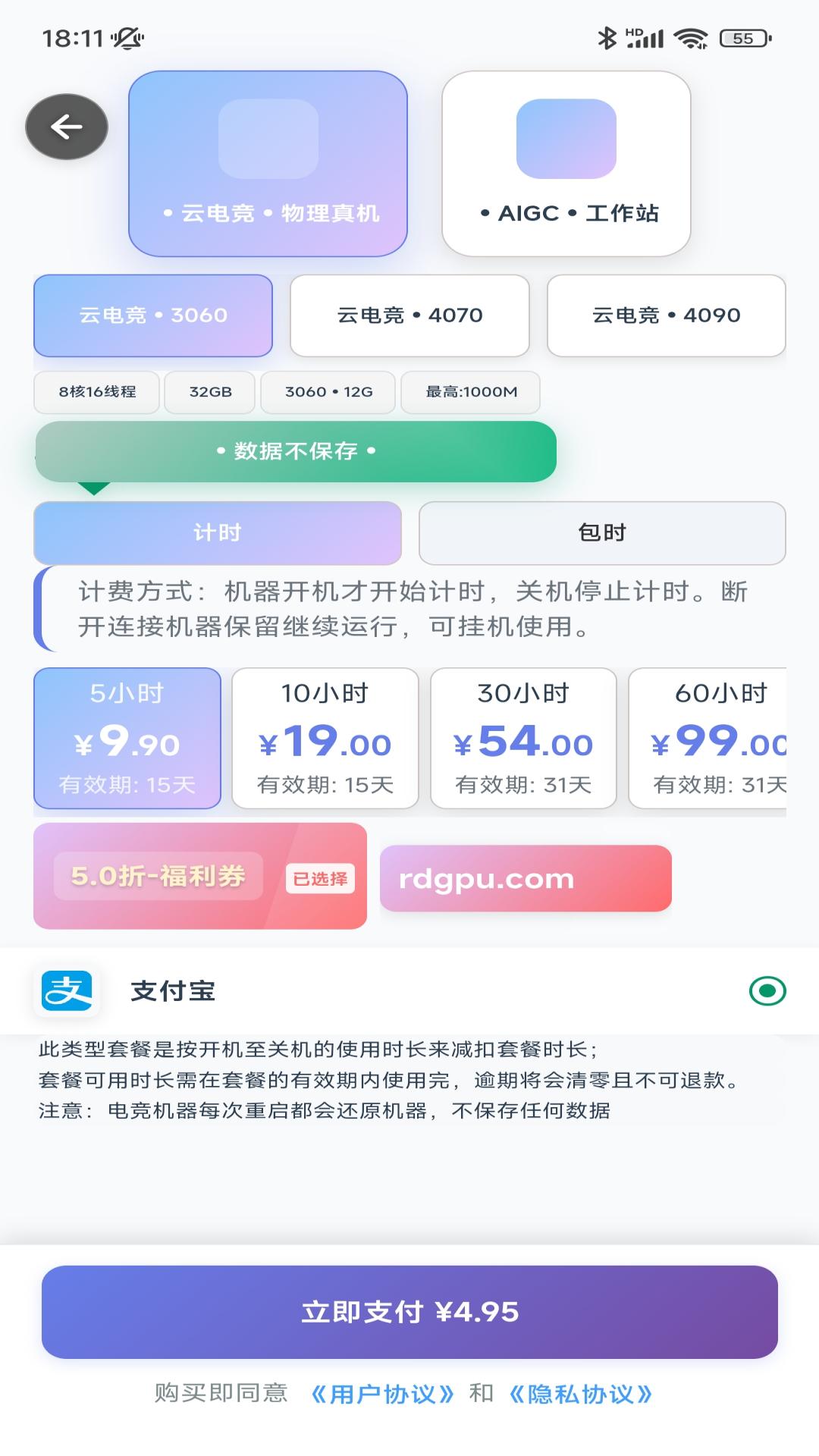
Task: Tap the 60小时 ¥99.00 package card
Action: pos(722,737)
